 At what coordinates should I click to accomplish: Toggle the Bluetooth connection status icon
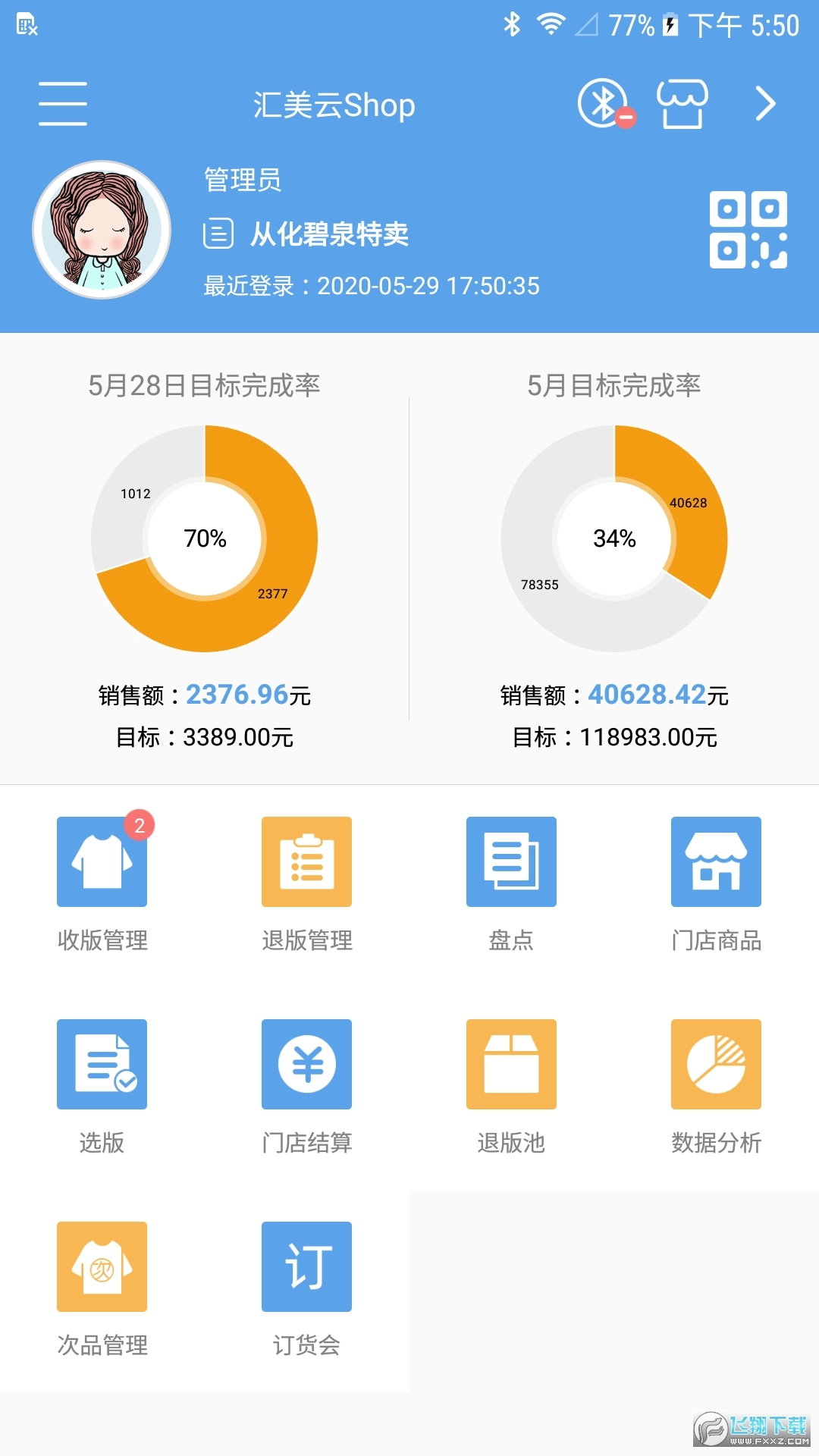[x=603, y=104]
